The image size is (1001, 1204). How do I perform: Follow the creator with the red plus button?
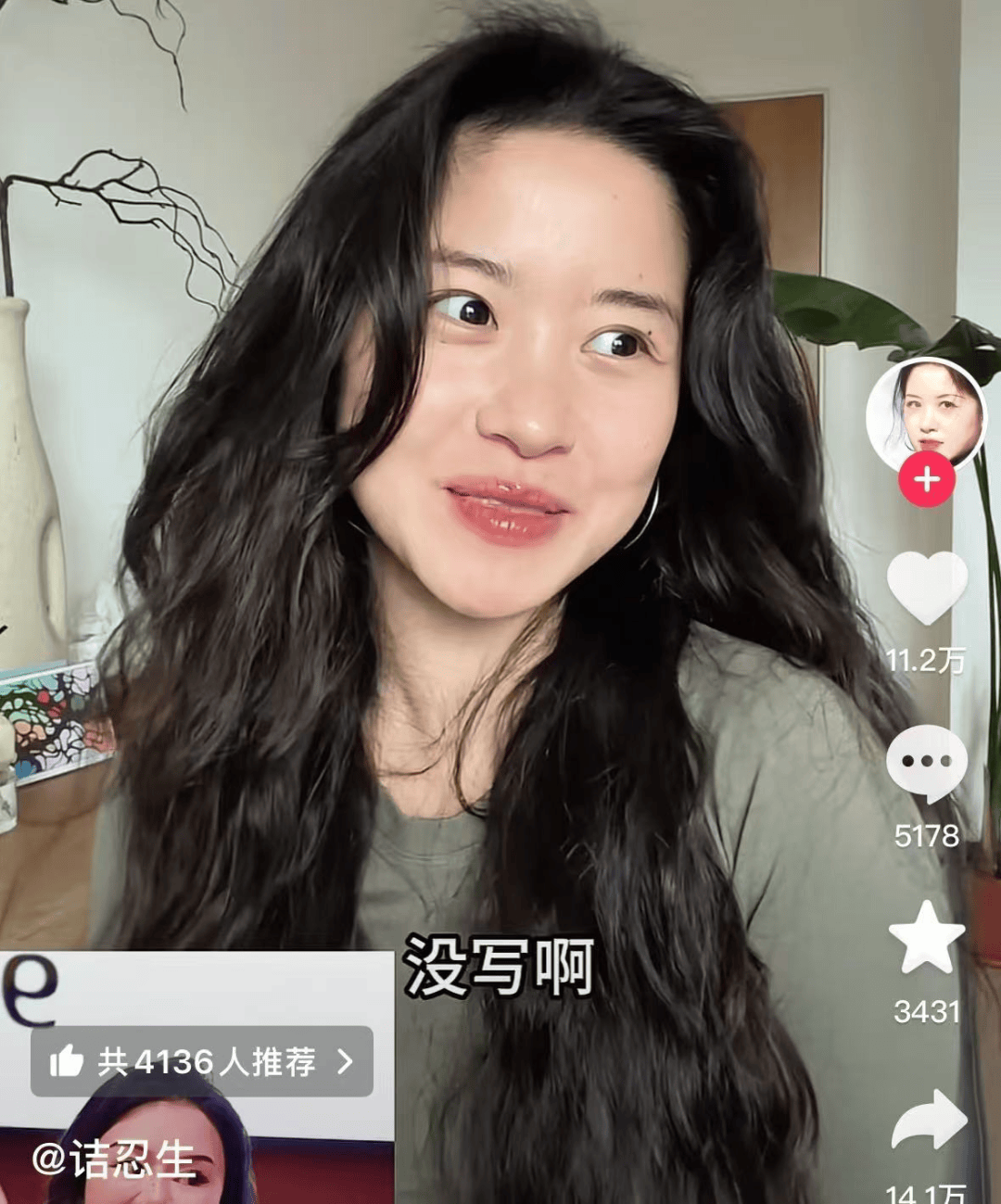coord(927,480)
